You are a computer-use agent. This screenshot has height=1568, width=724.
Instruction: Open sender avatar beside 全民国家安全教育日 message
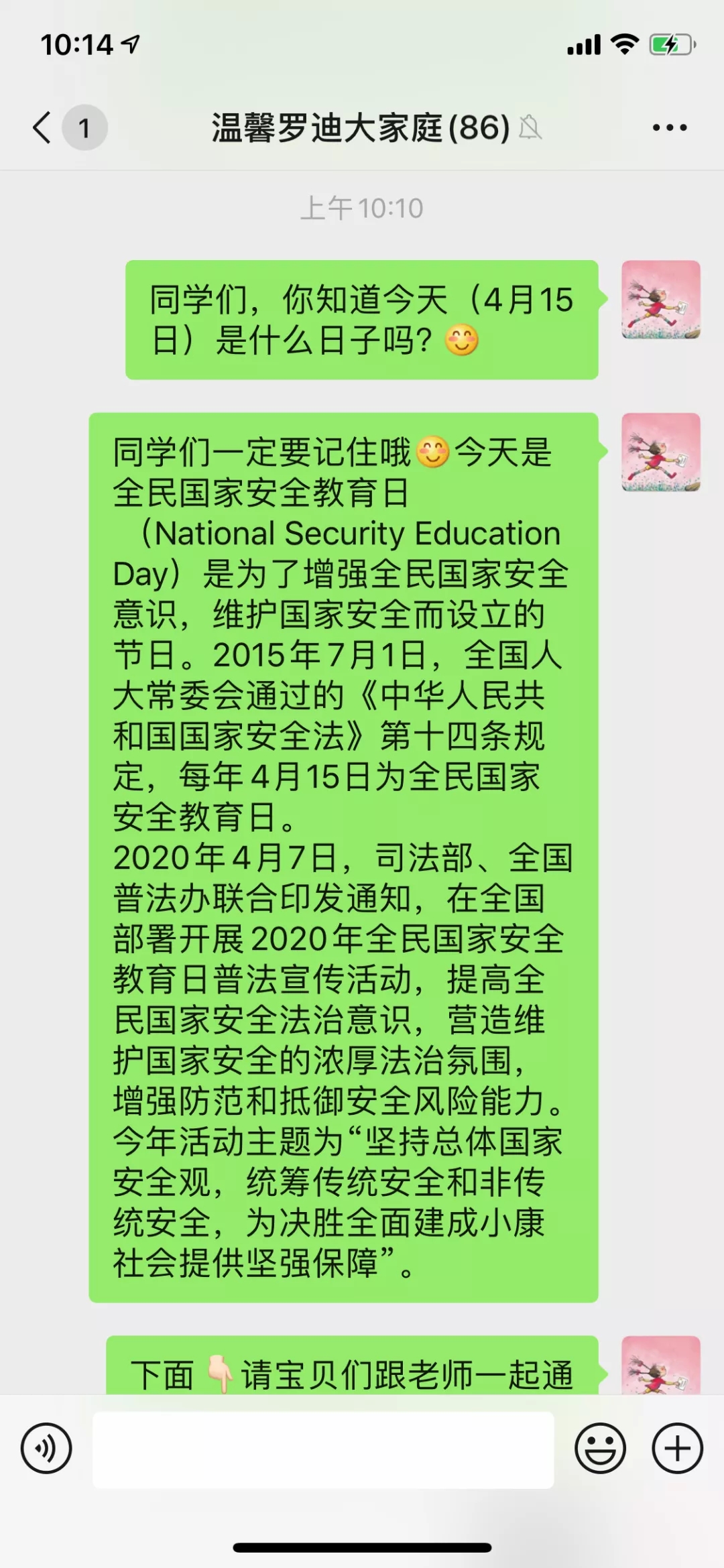pyautogui.click(x=660, y=453)
